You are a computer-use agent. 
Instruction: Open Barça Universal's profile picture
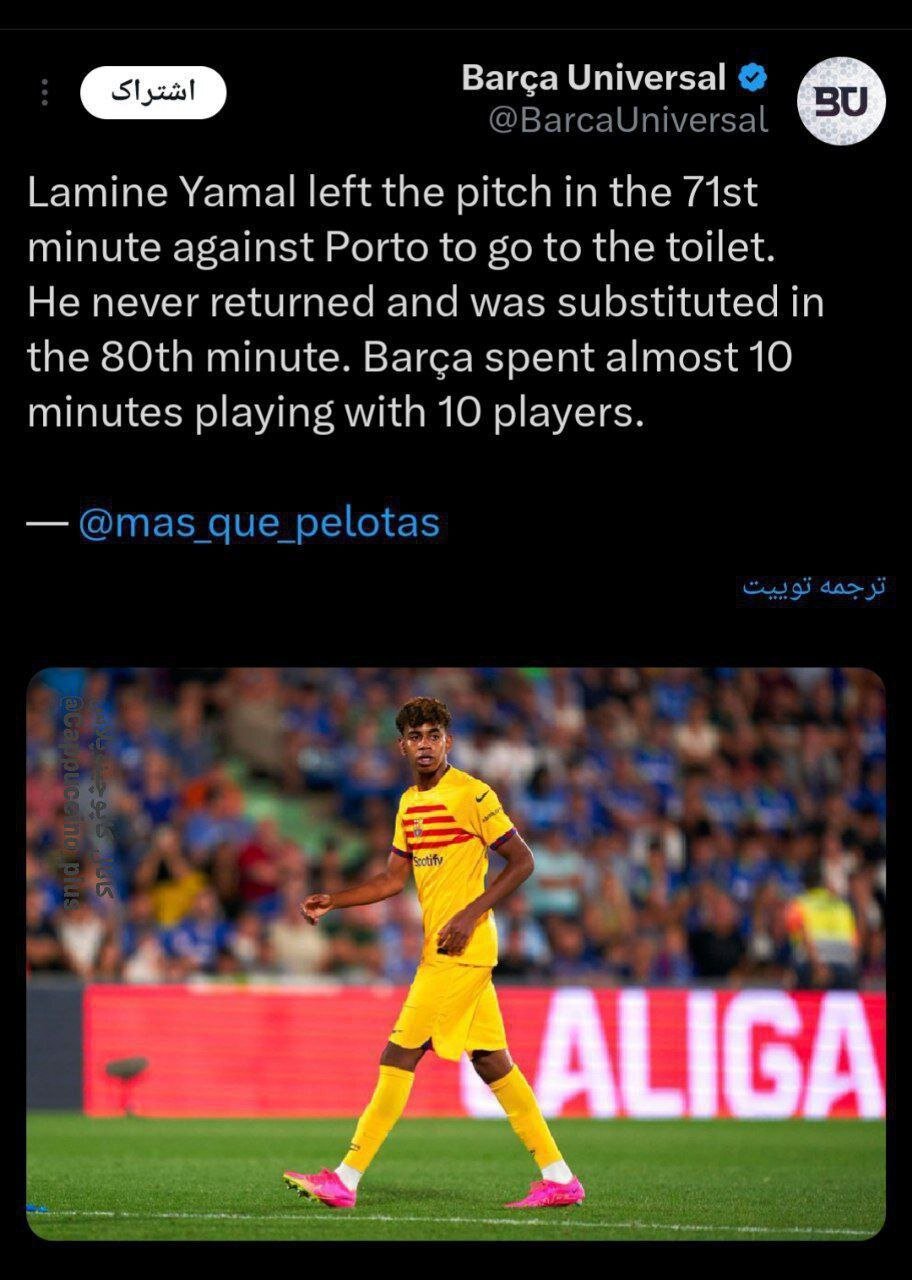[x=841, y=101]
